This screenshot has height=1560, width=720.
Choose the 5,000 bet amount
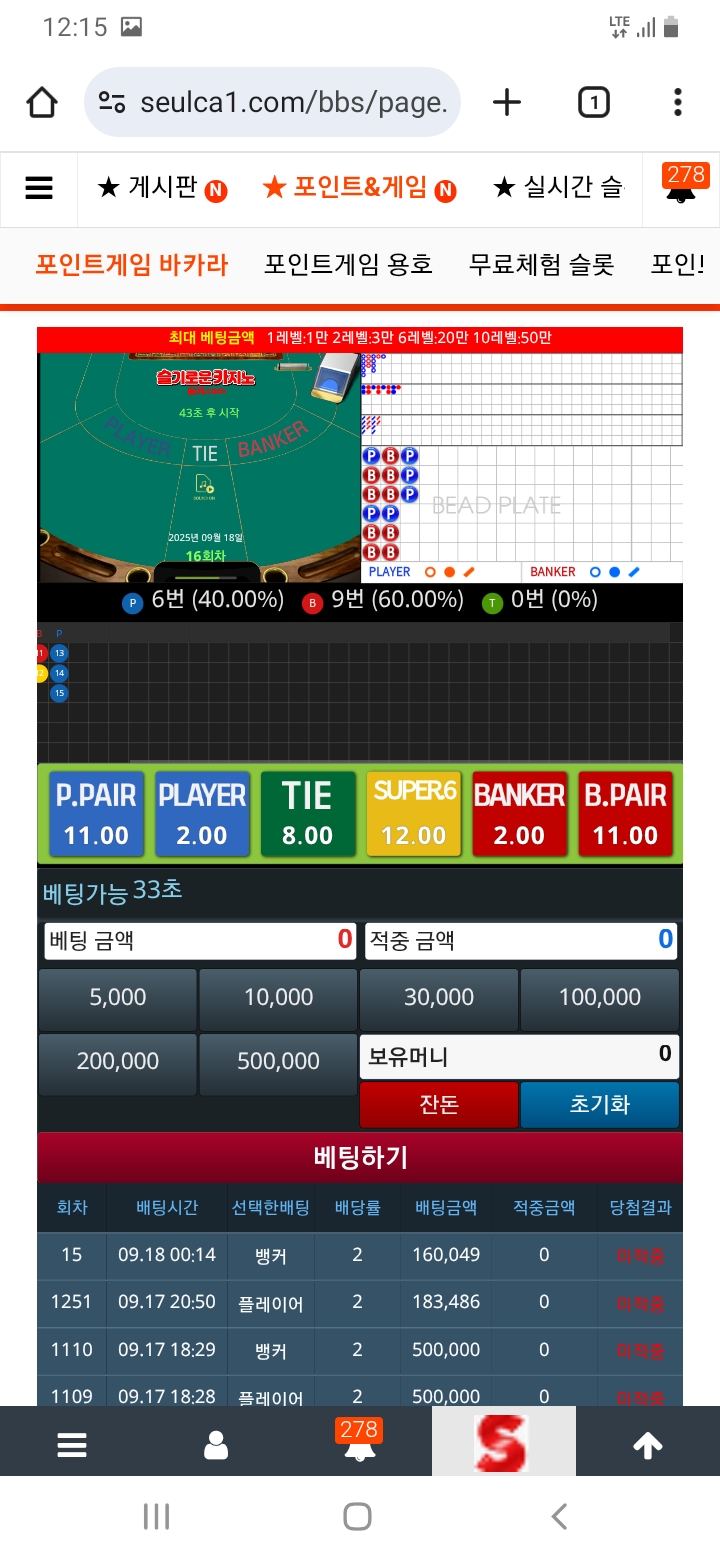(x=118, y=998)
